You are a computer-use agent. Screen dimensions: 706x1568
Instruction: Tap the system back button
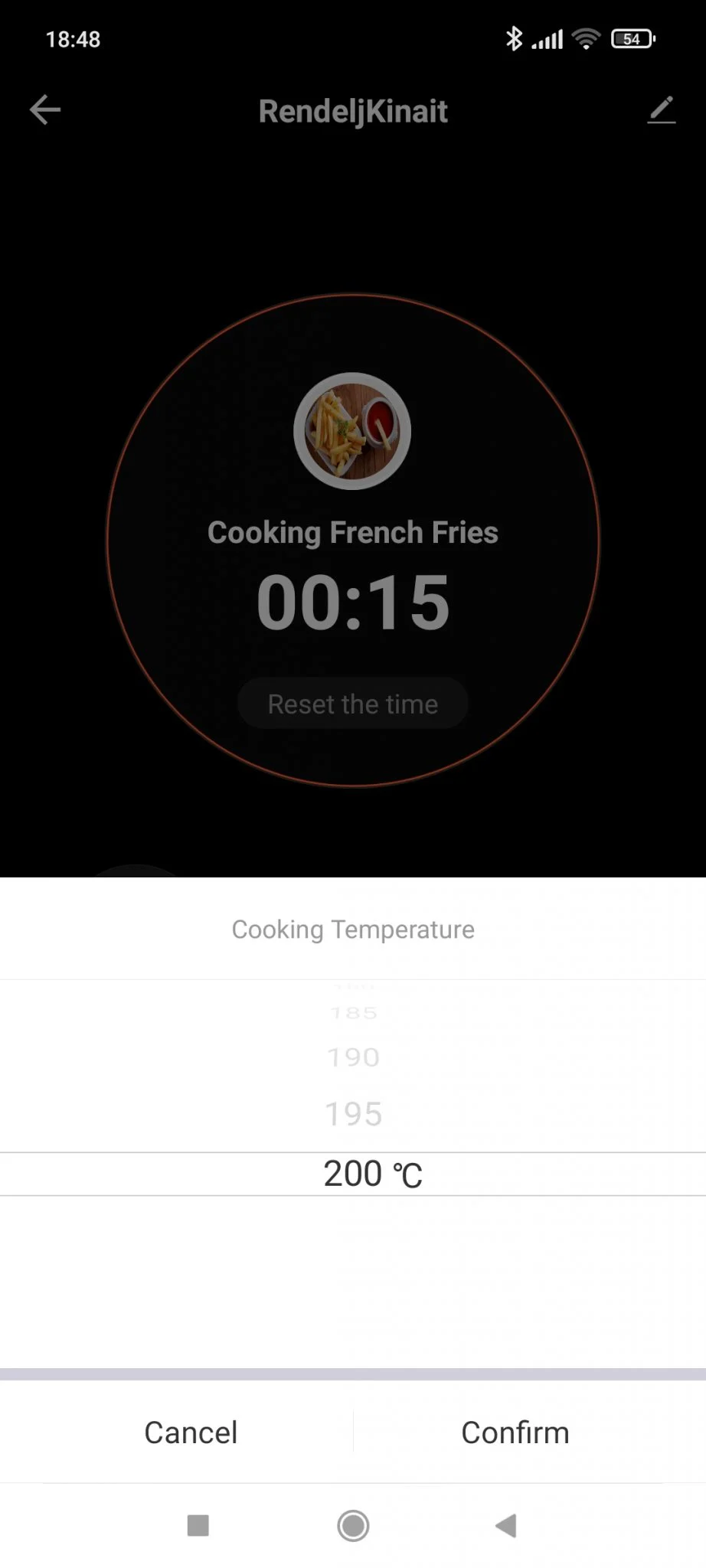pyautogui.click(x=506, y=1526)
